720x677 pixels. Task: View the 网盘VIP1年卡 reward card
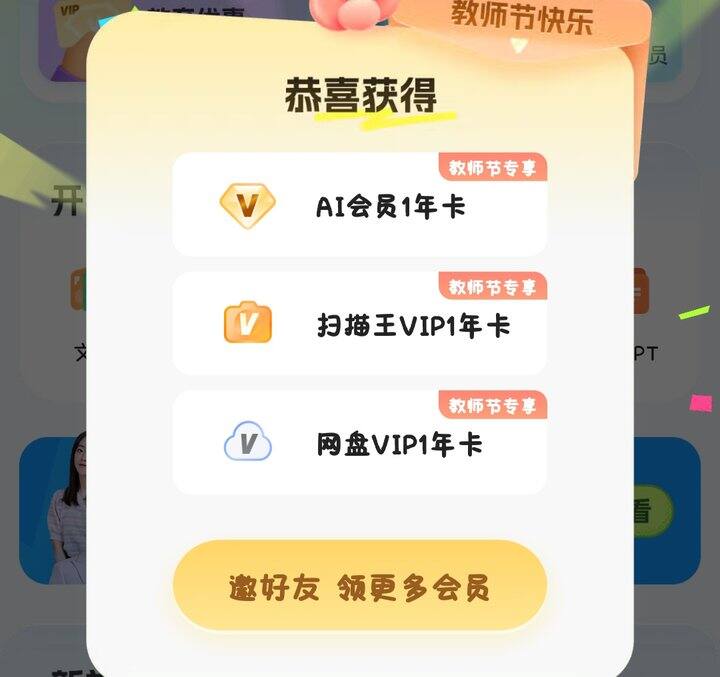pyautogui.click(x=359, y=443)
